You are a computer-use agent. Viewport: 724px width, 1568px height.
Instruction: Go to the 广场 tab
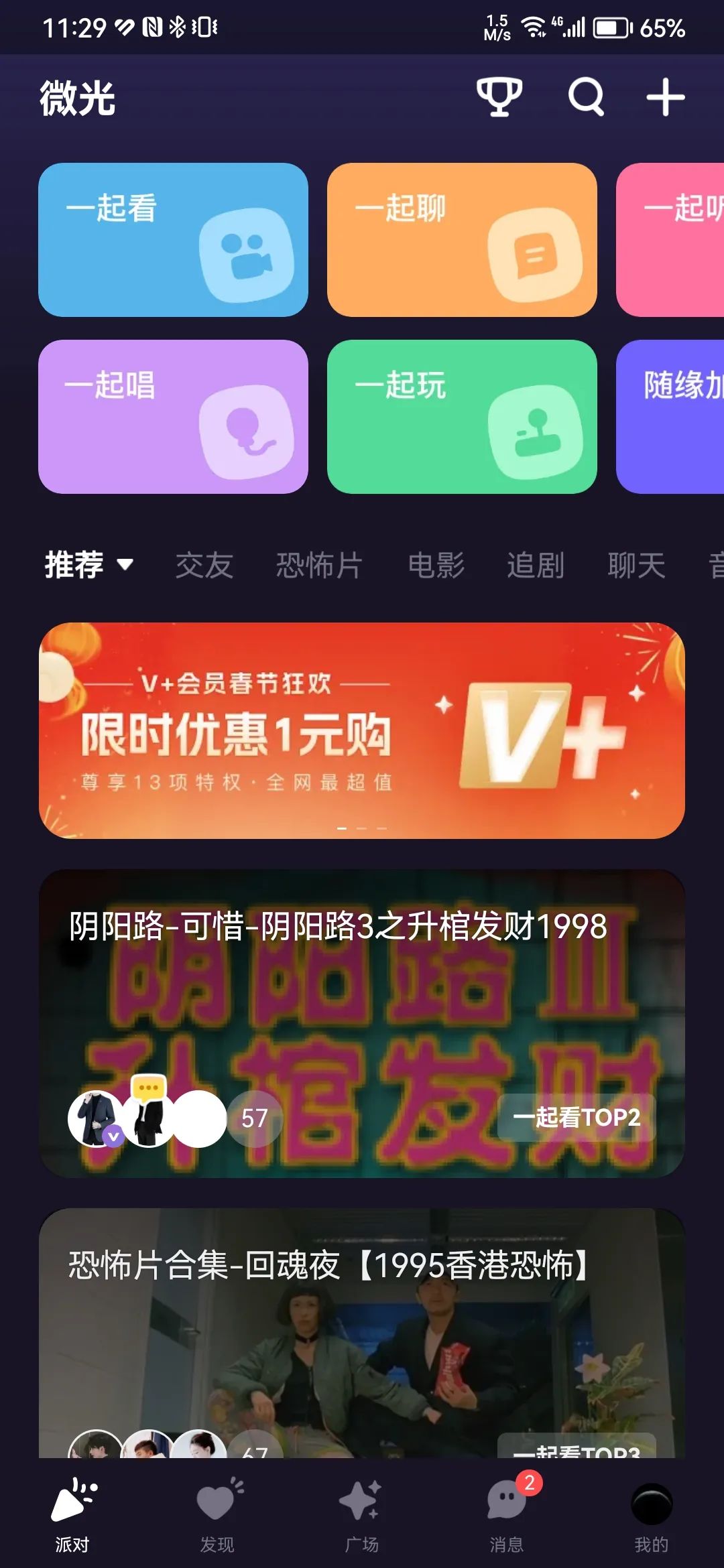(x=362, y=1514)
